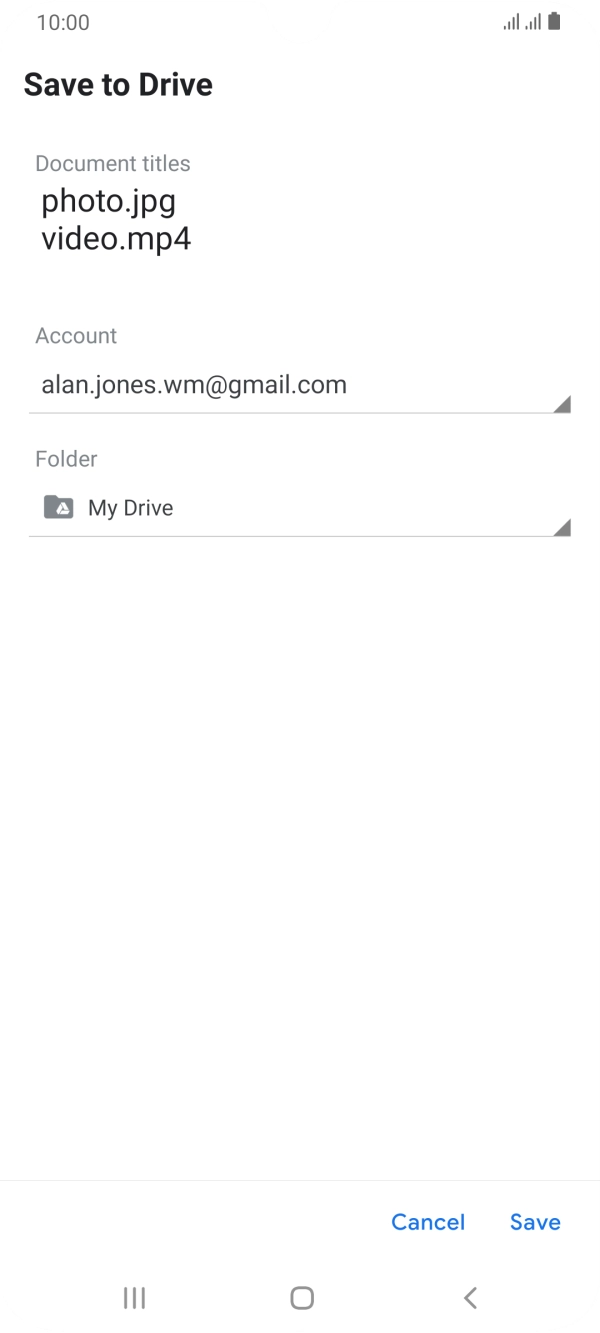Cancel saving to Drive
Image resolution: width=600 pixels, height=1333 pixels.
(428, 1222)
